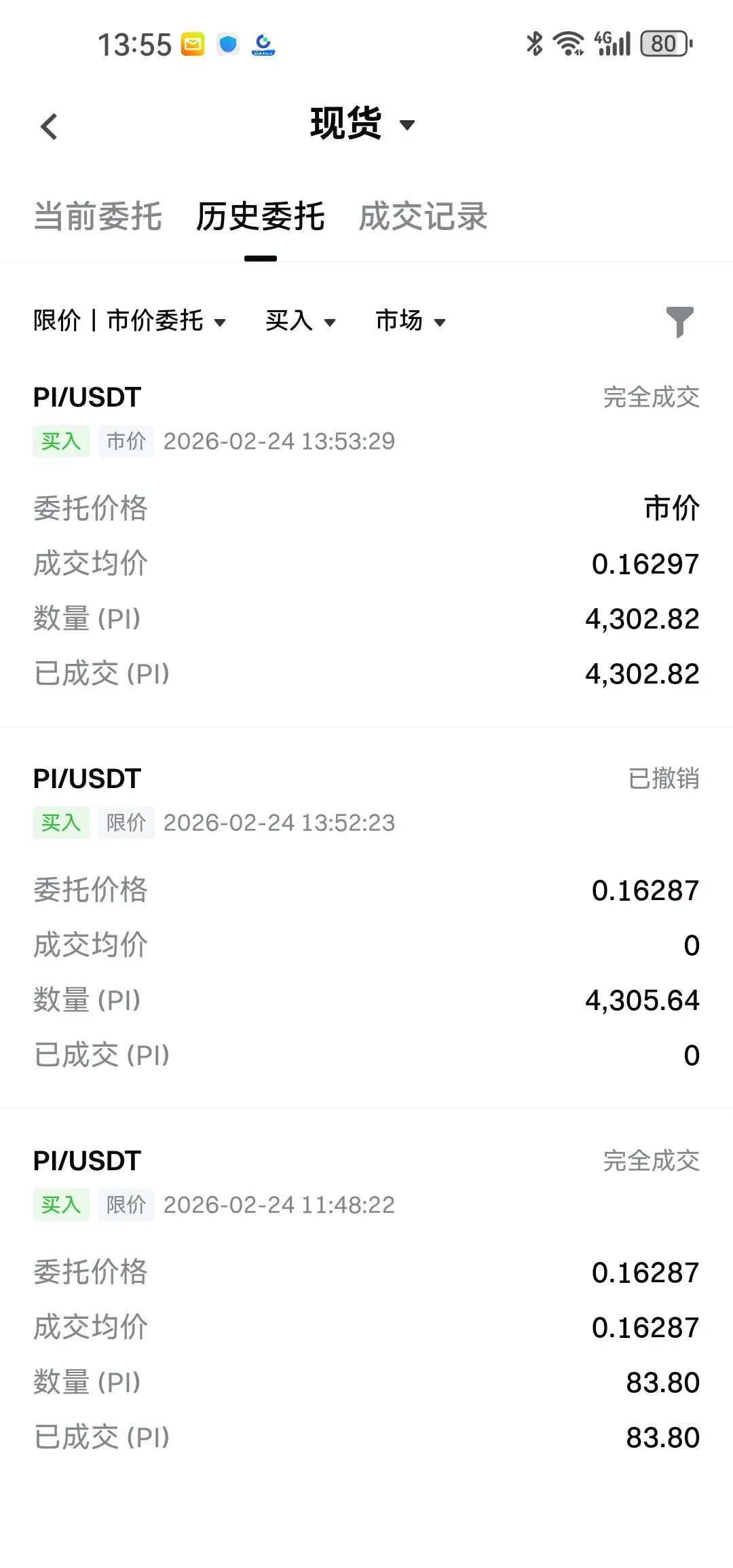
Task: Switch to the 当前委托 tab
Action: point(98,217)
